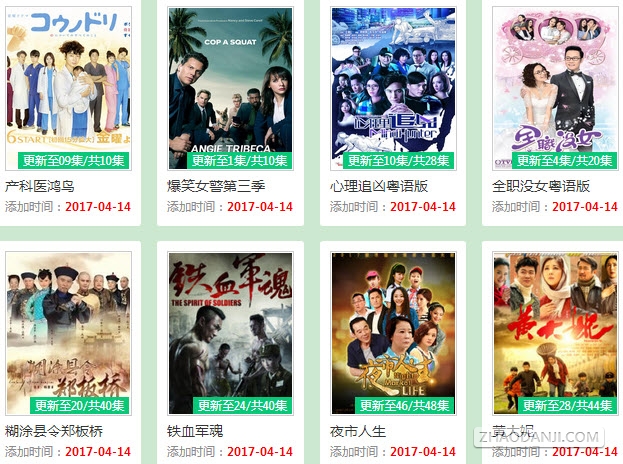623x464 pixels.
Task: Select the 心理追凶粤语版 show tile
Action: (x=393, y=90)
